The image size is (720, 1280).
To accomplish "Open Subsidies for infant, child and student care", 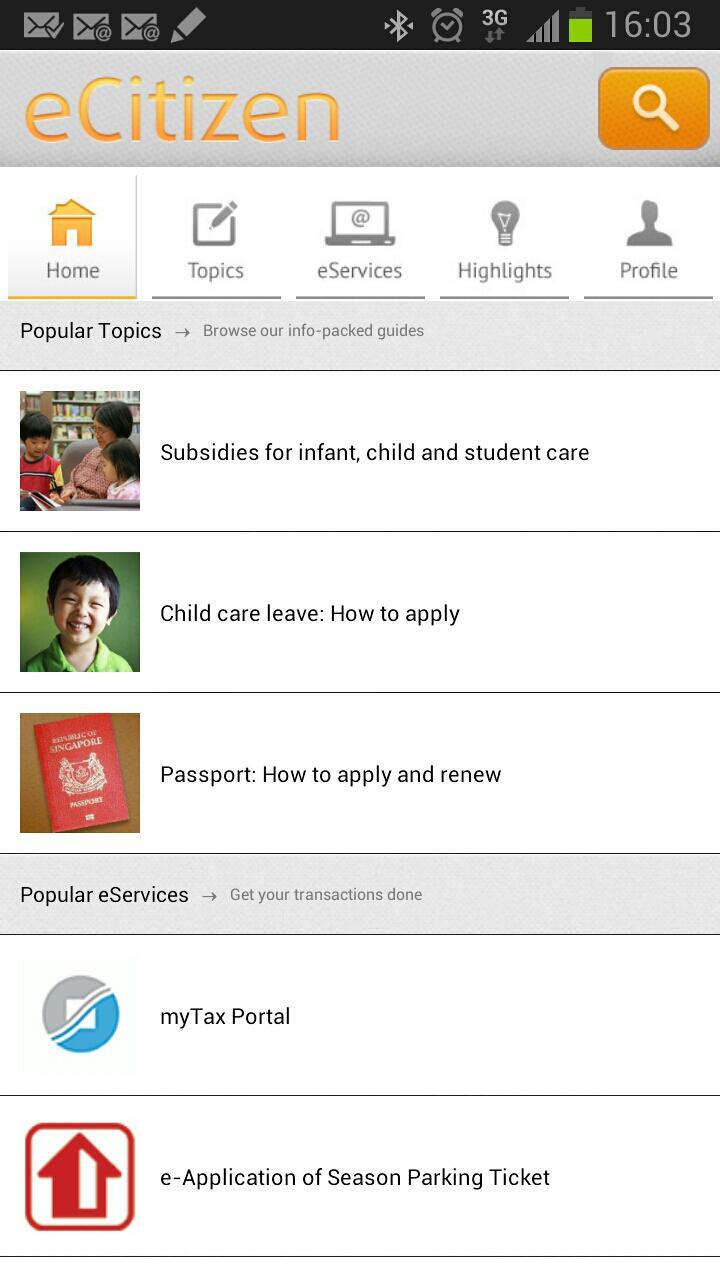I will 374,452.
